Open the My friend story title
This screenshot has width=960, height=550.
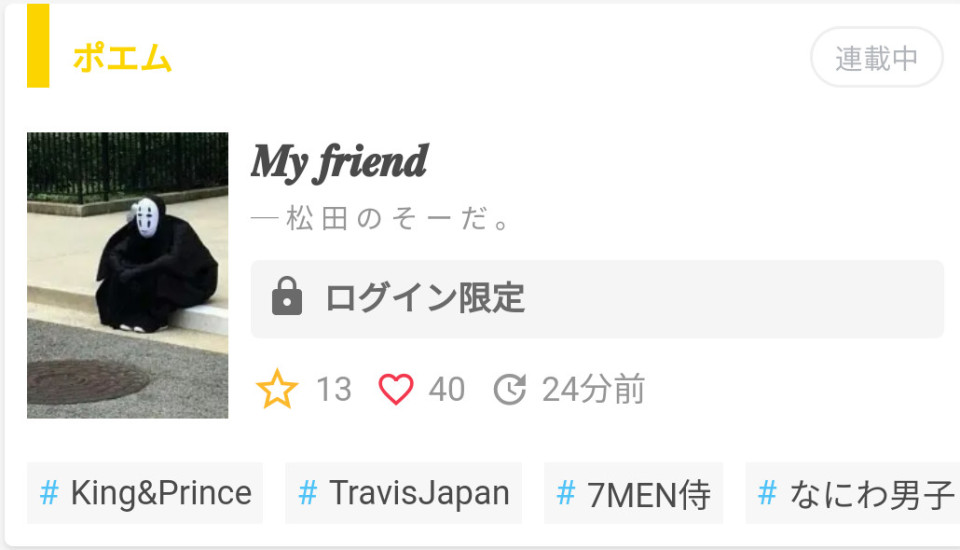[339, 162]
